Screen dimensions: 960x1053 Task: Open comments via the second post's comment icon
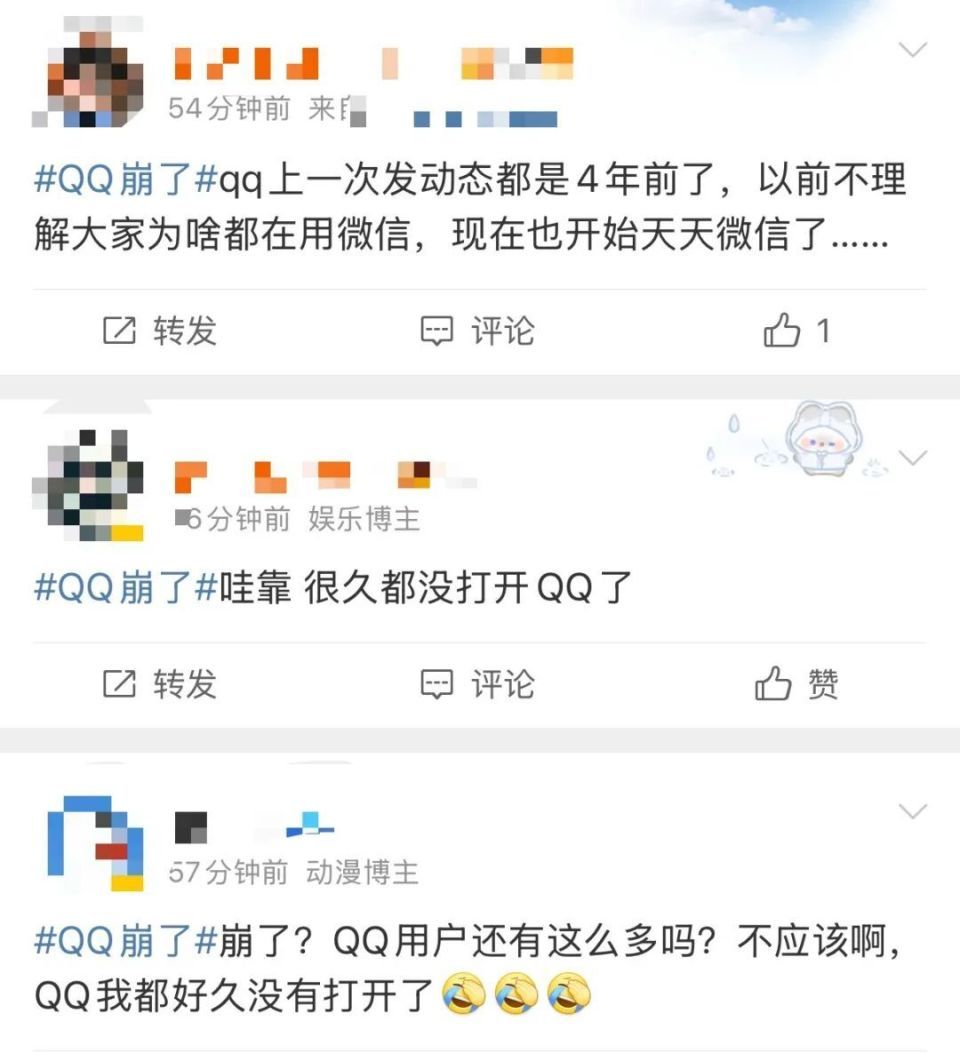[436, 686]
